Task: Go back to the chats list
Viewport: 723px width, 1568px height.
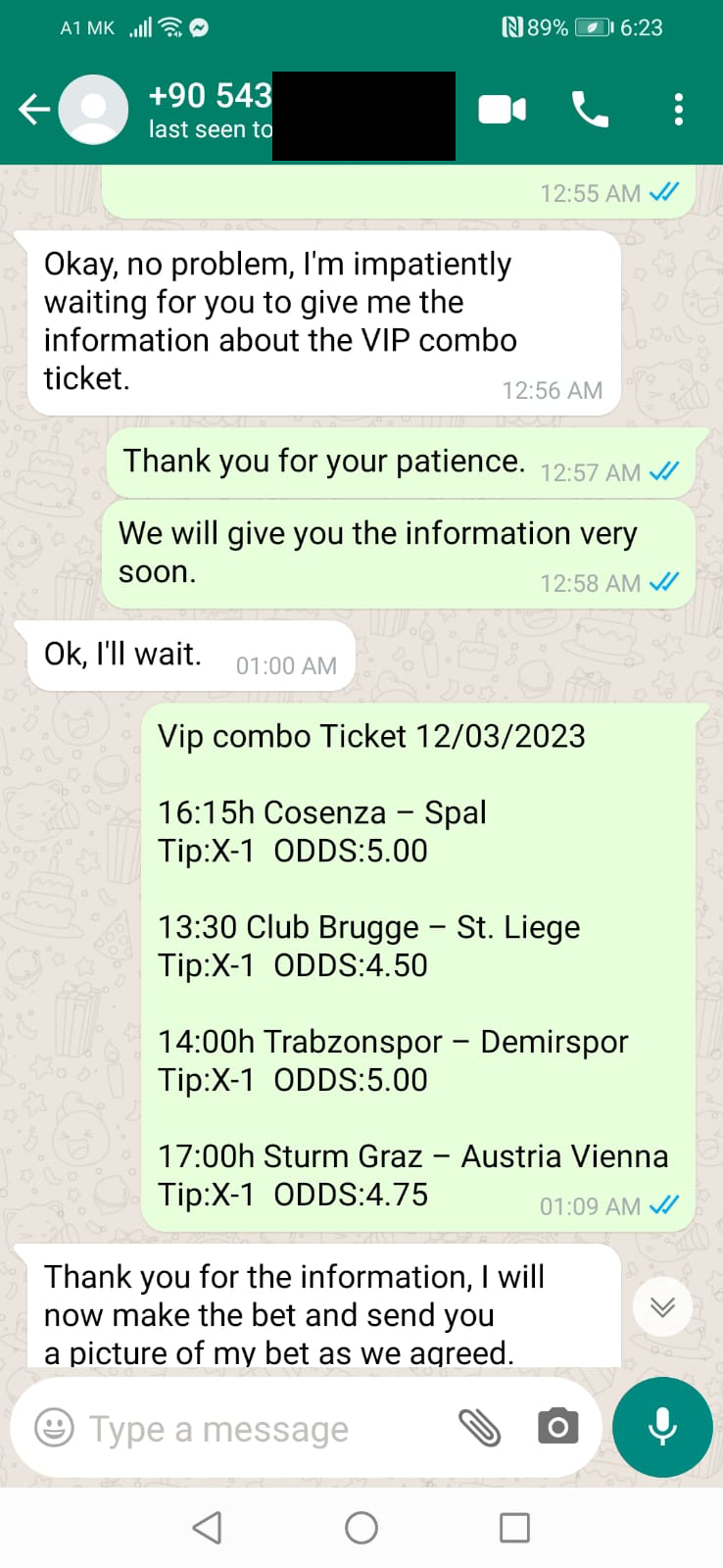Action: click(34, 110)
